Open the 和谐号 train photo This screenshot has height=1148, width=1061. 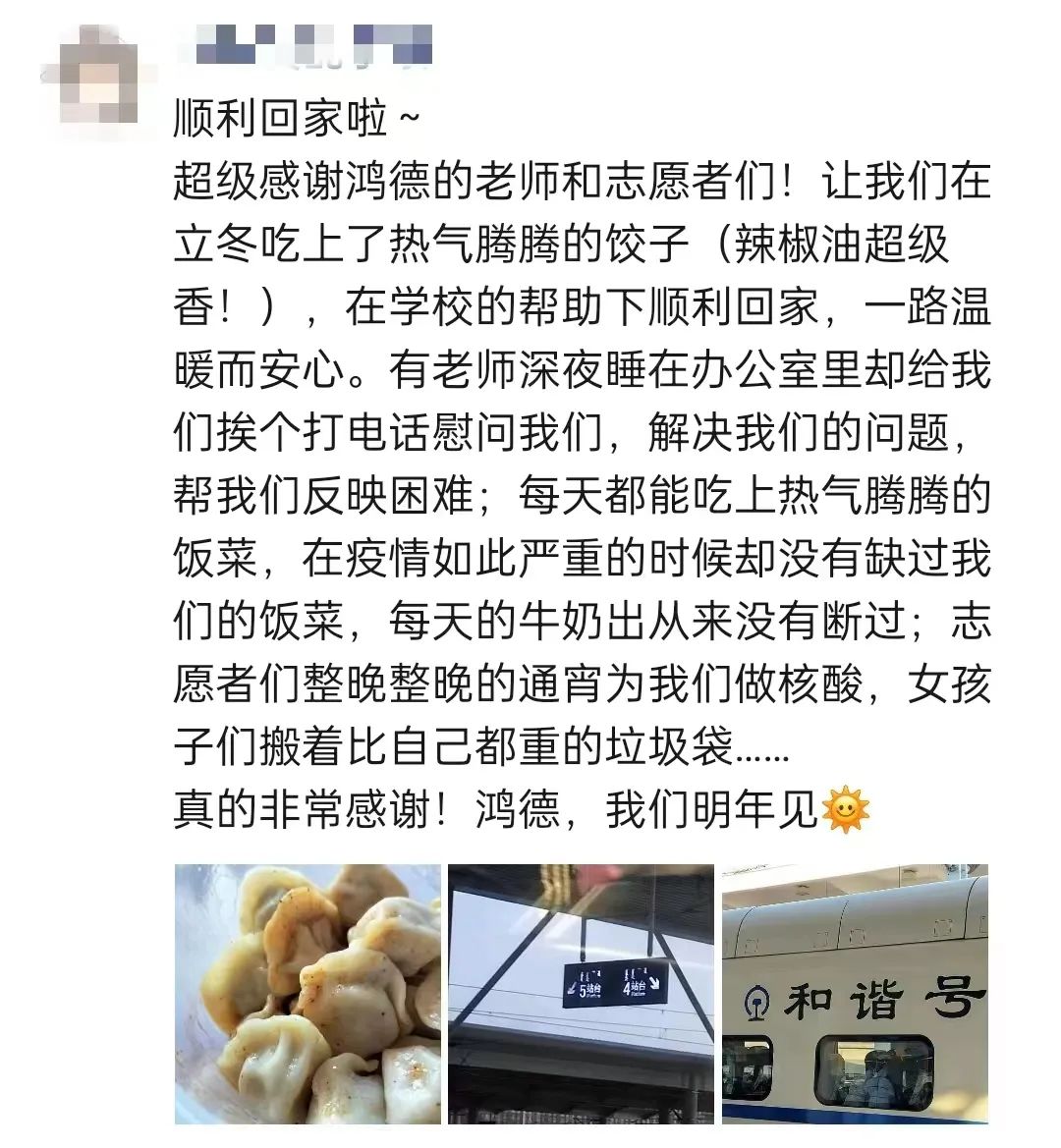click(854, 994)
